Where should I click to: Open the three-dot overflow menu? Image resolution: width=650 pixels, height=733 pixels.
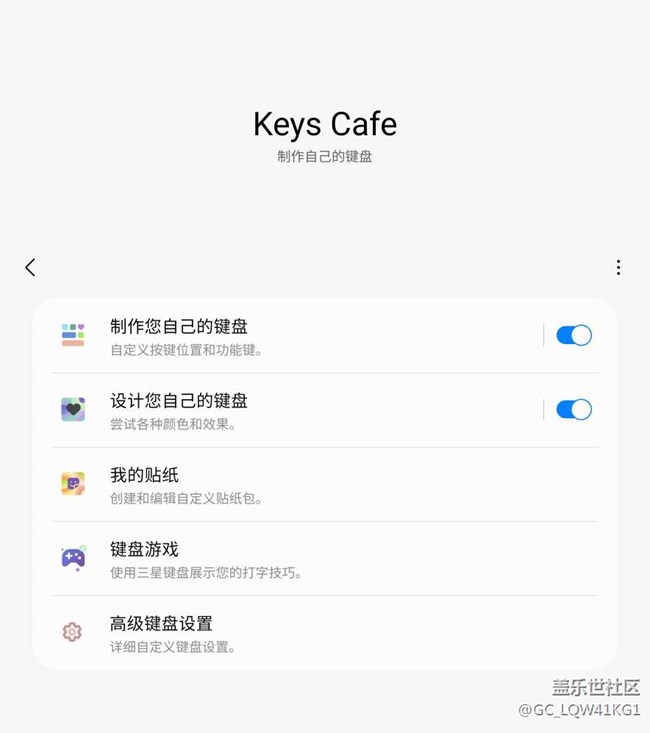point(618,267)
